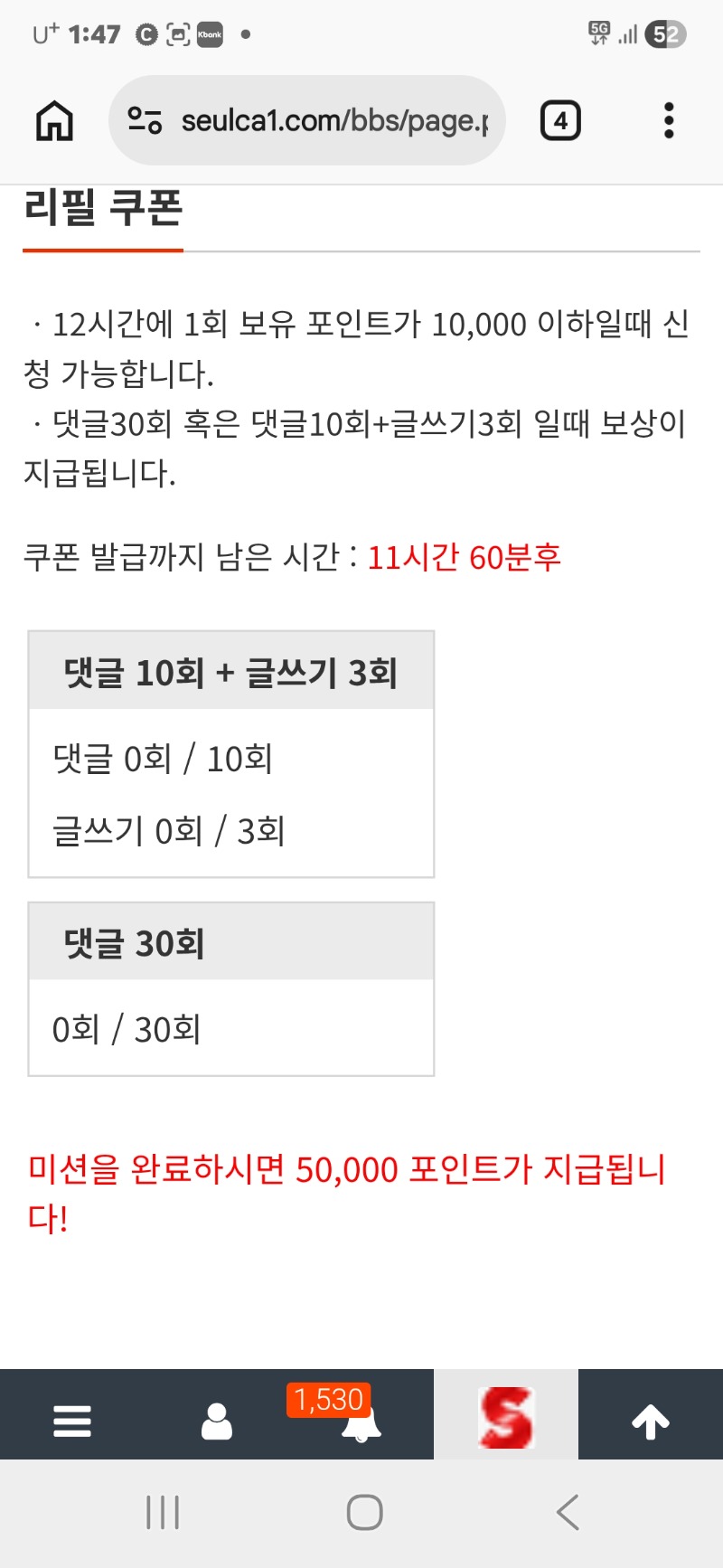This screenshot has height=1568, width=723.
Task: Open the user profile icon
Action: coord(217,1421)
